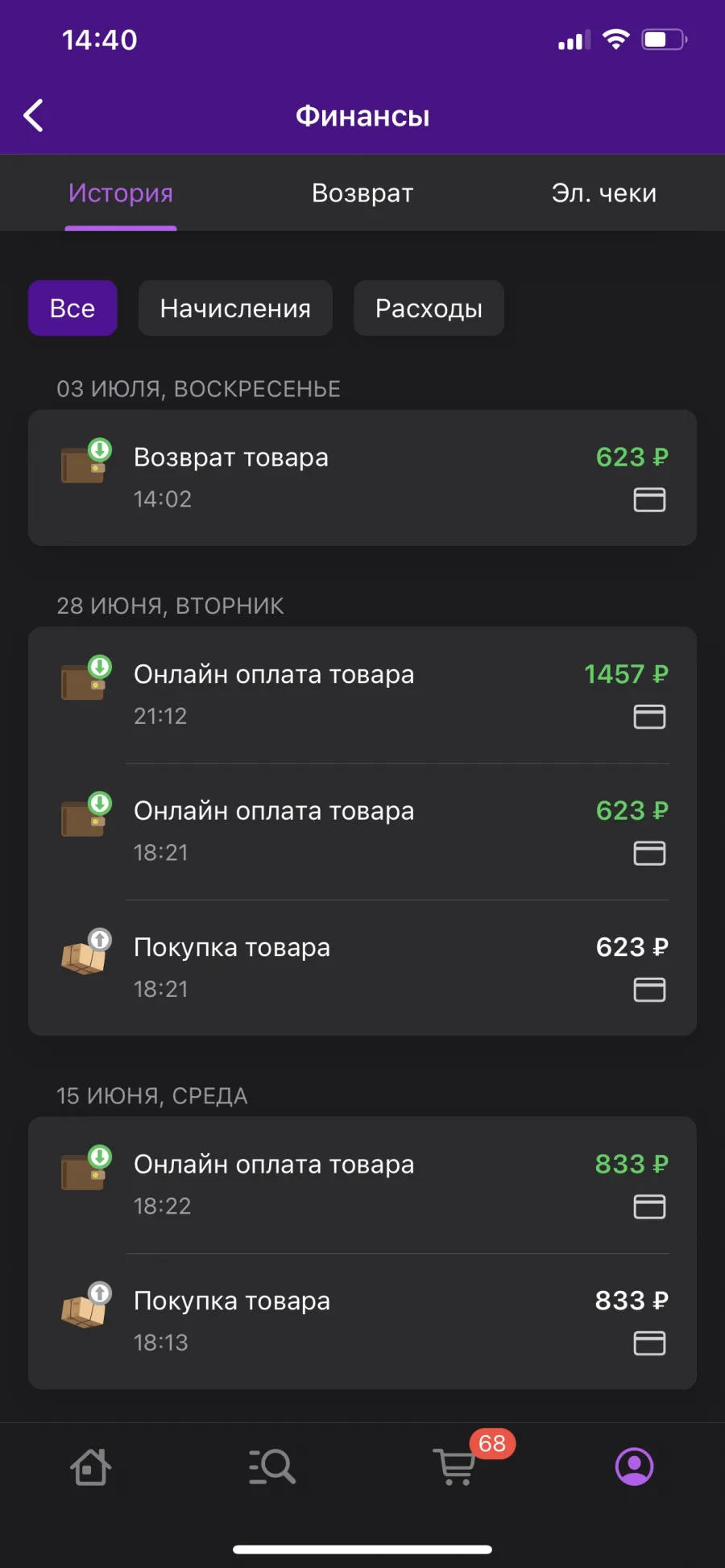Open the catalog search tab
This screenshot has width=725, height=1568.
point(271,1467)
